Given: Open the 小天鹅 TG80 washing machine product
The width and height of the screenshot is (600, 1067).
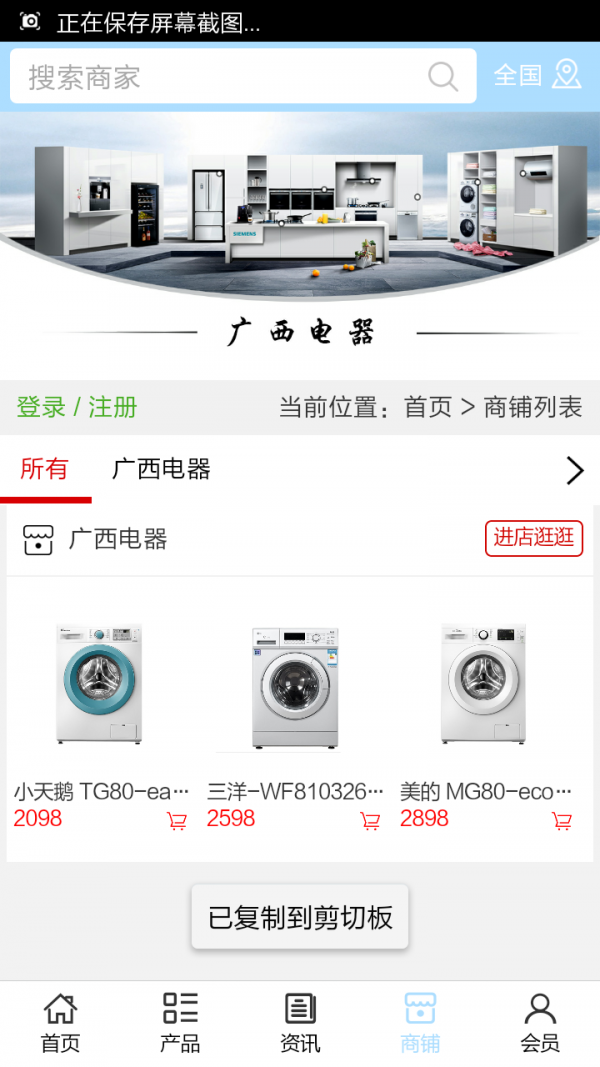Looking at the screenshot, I should pyautogui.click(x=99, y=685).
